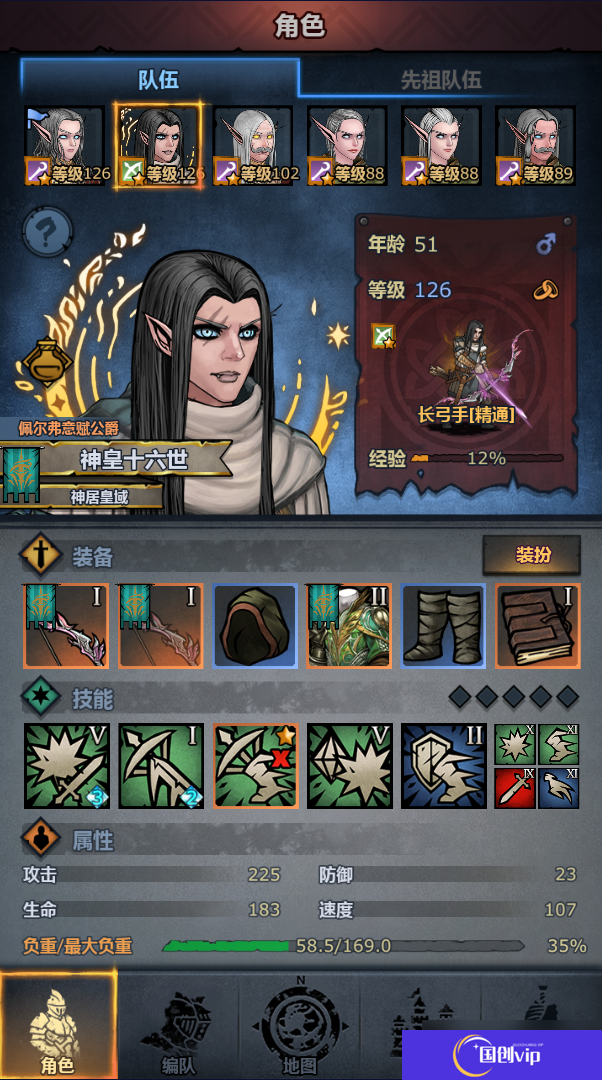The image size is (602, 1080).
Task: Tap the 装扮 costume button
Action: tap(531, 555)
